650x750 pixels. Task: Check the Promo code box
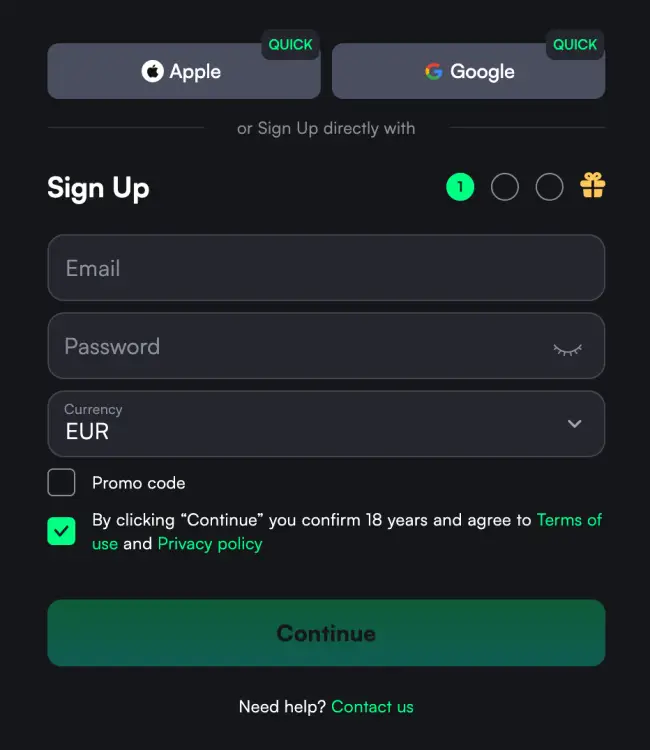pyautogui.click(x=62, y=483)
